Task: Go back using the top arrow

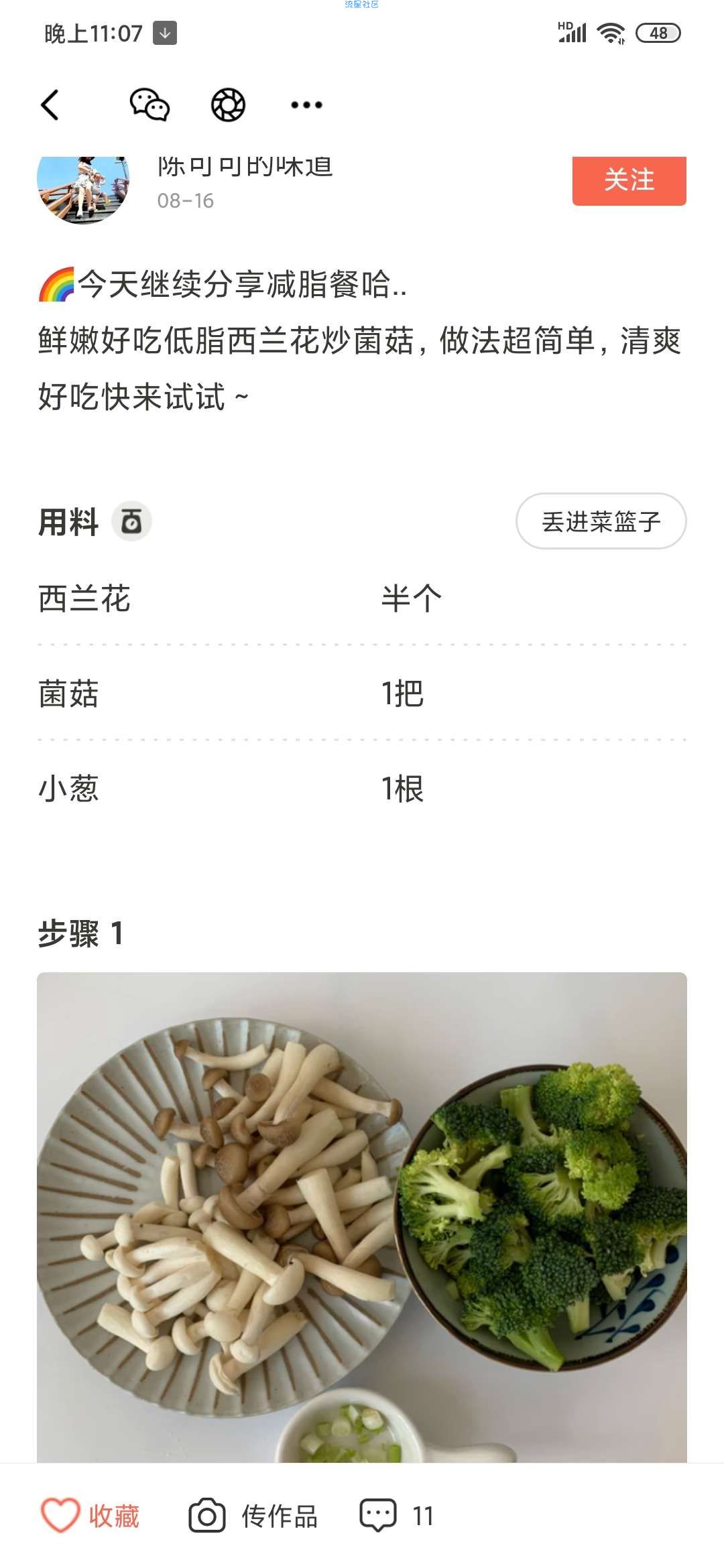Action: click(x=50, y=105)
